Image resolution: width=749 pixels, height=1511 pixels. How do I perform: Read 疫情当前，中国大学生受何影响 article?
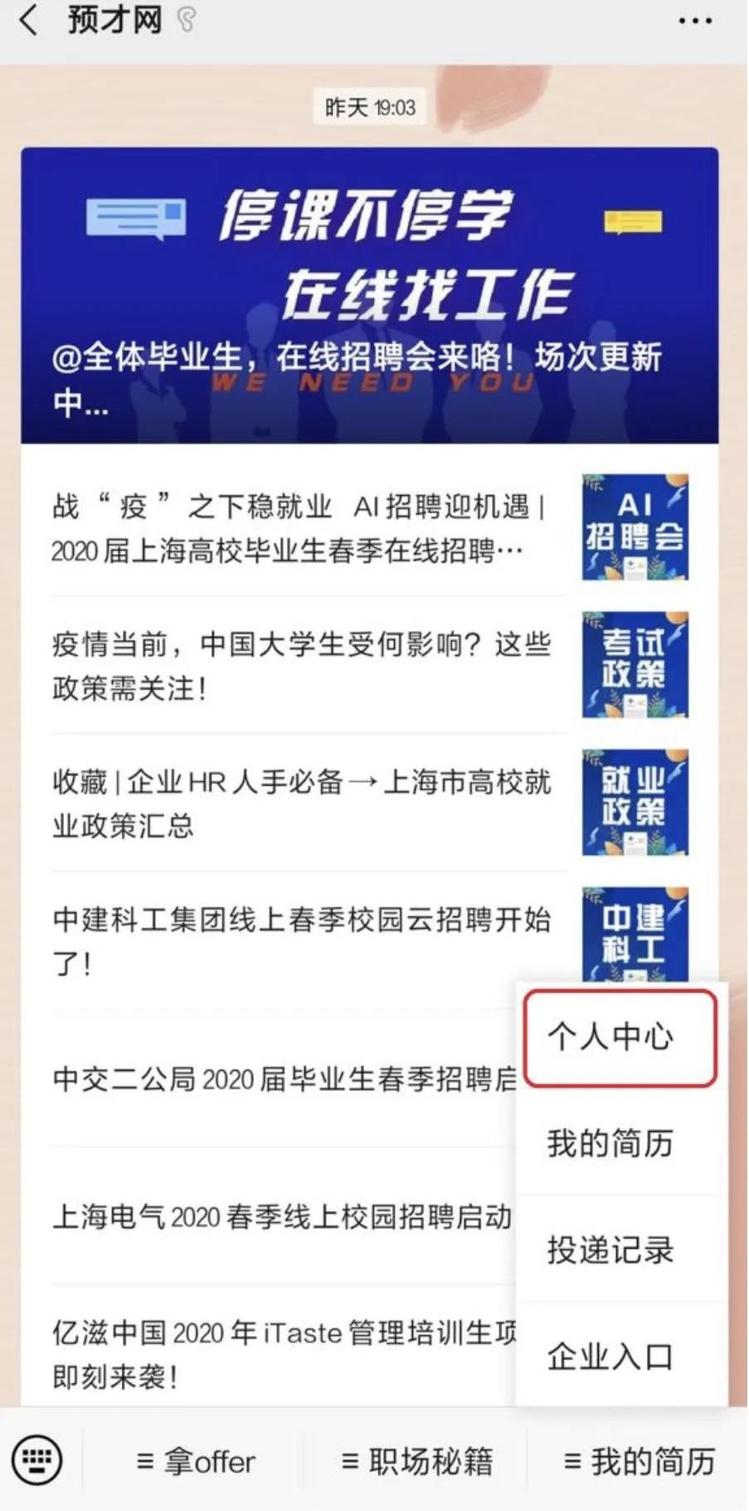tap(300, 665)
